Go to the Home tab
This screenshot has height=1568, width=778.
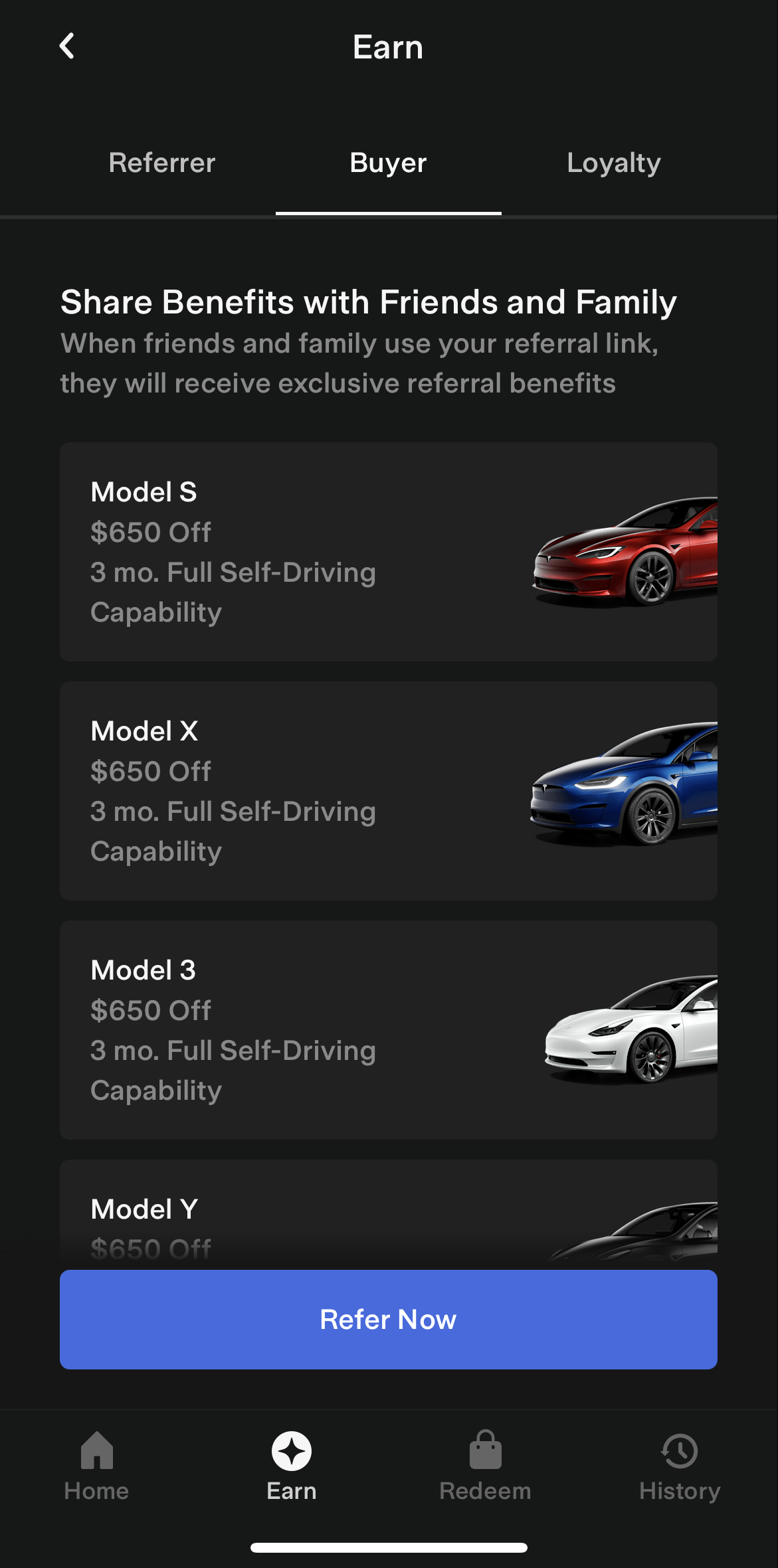pos(97,1466)
